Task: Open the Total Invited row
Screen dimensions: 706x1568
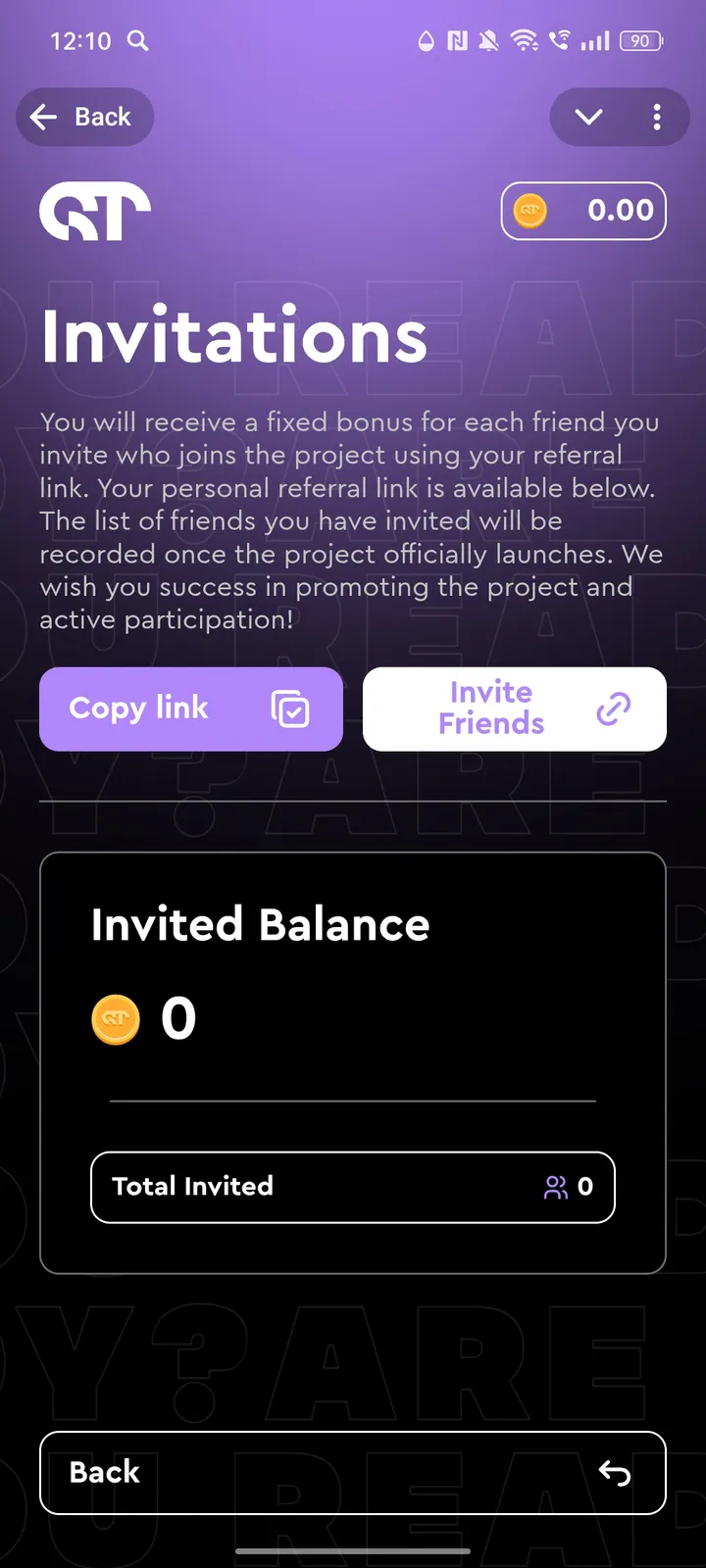Action: [x=352, y=1187]
